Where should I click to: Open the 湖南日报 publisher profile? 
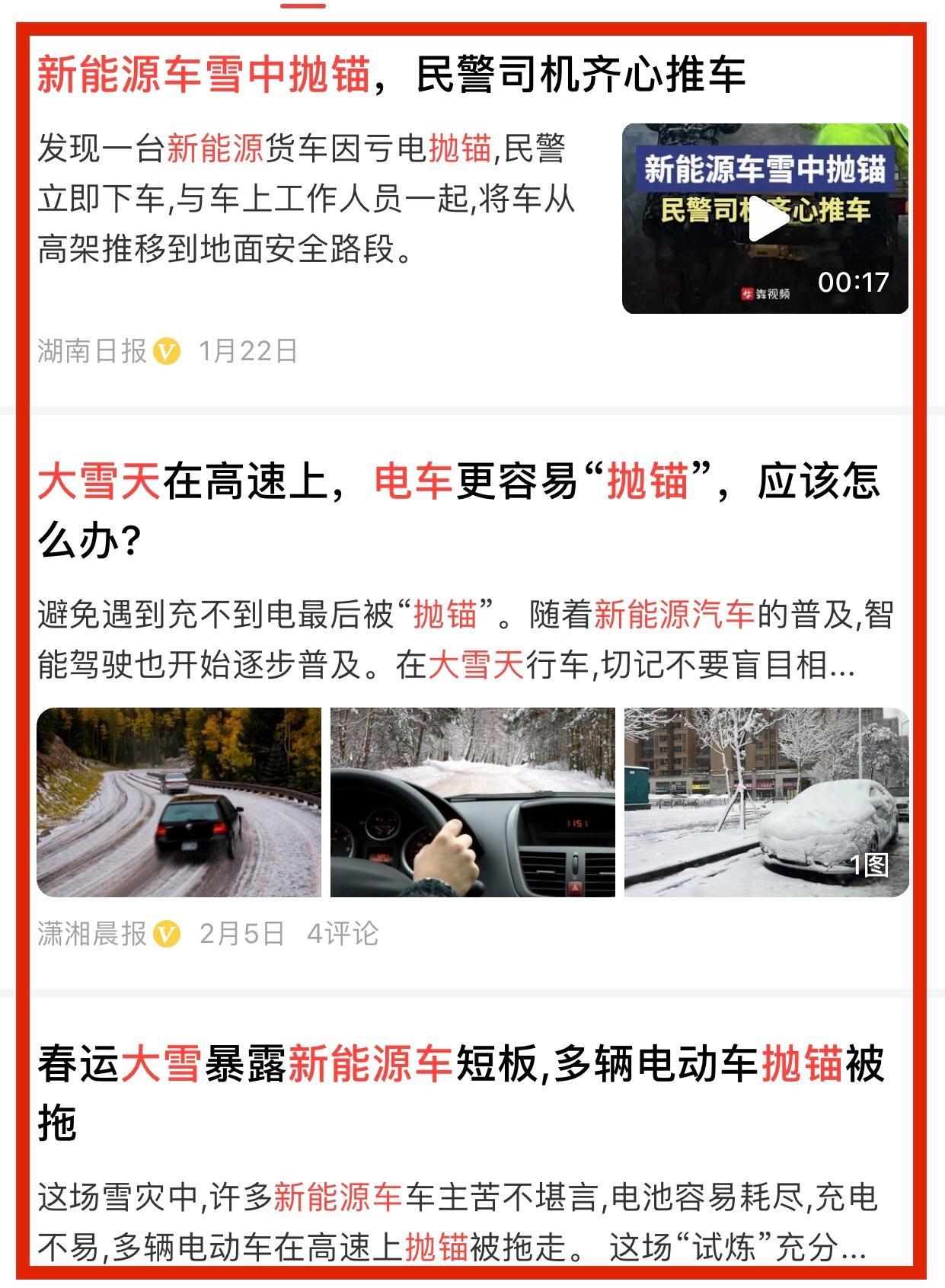coord(92,351)
